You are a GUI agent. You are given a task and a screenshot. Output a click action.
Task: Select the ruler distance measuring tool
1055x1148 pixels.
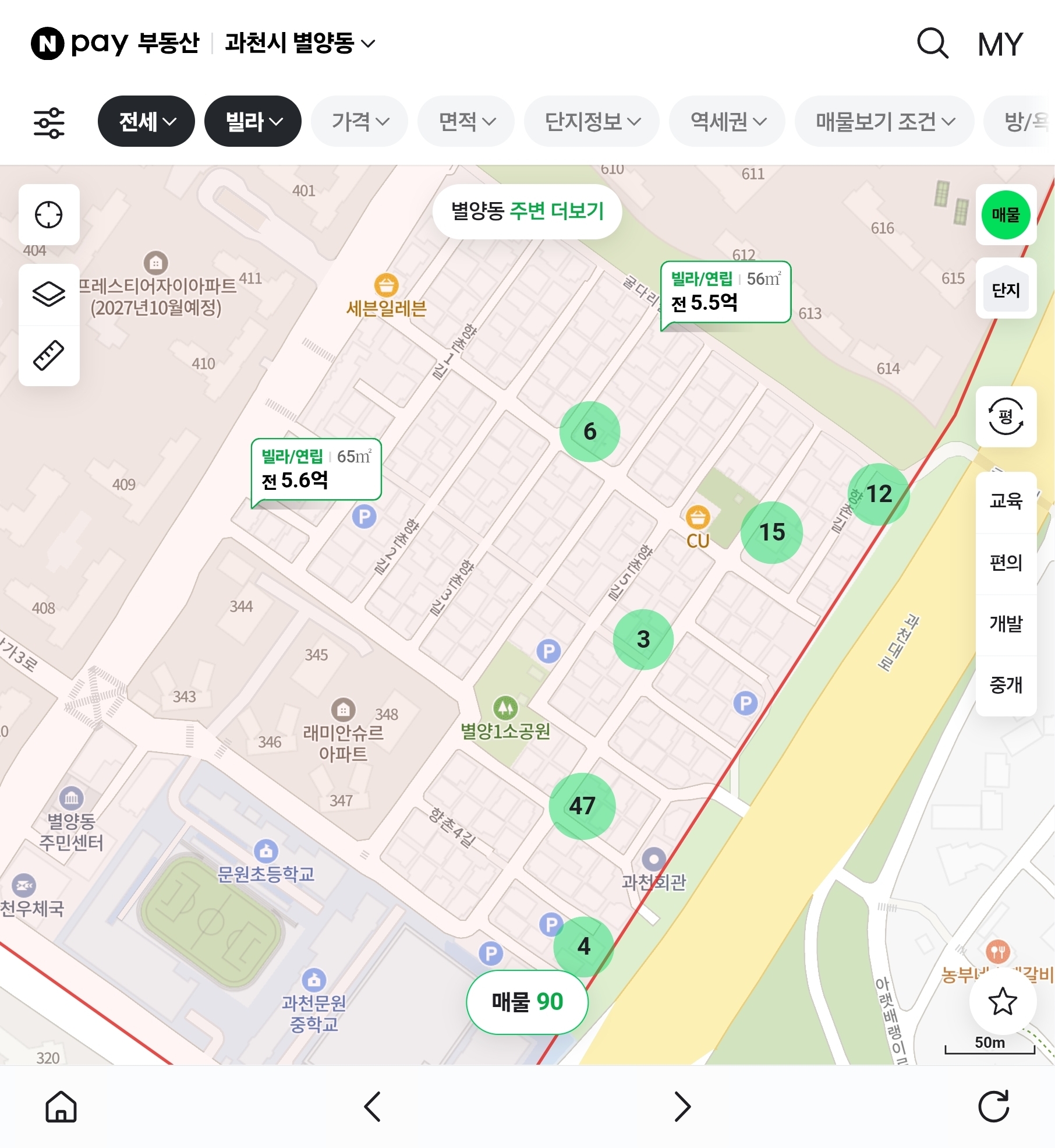tap(49, 355)
